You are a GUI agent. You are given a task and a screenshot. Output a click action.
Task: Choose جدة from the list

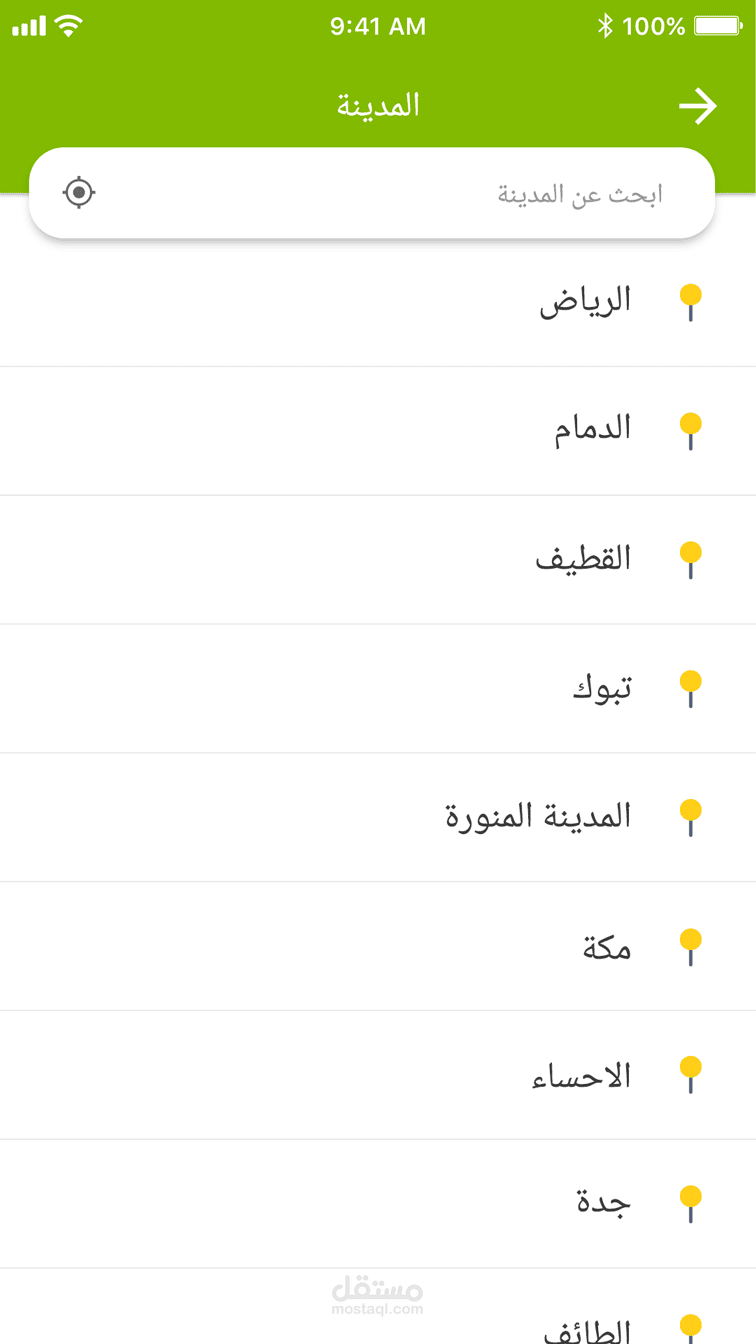(604, 1202)
